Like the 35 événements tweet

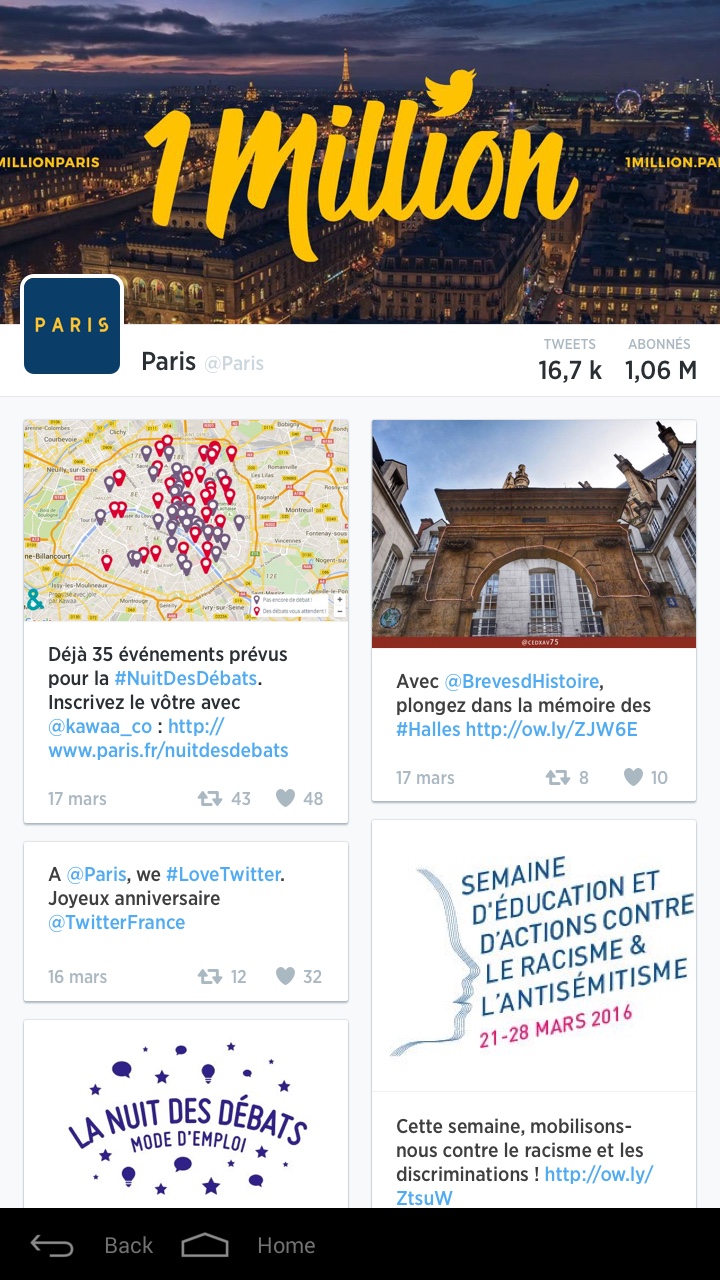coord(299,798)
